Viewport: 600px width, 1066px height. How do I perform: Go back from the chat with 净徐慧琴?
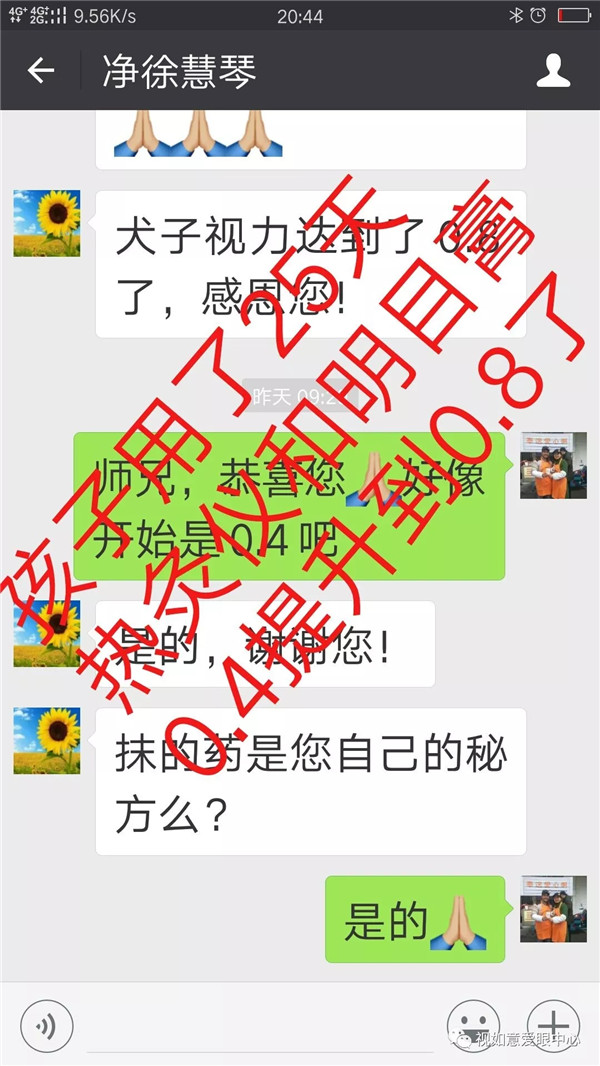tap(41, 71)
